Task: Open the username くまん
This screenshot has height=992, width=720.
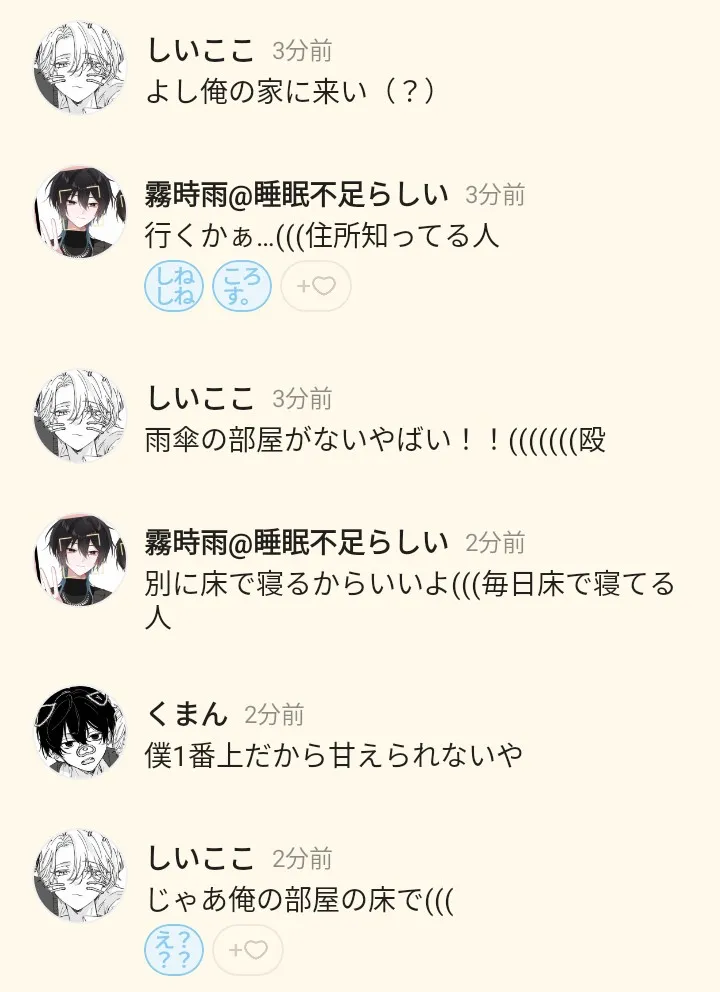Action: [187, 714]
